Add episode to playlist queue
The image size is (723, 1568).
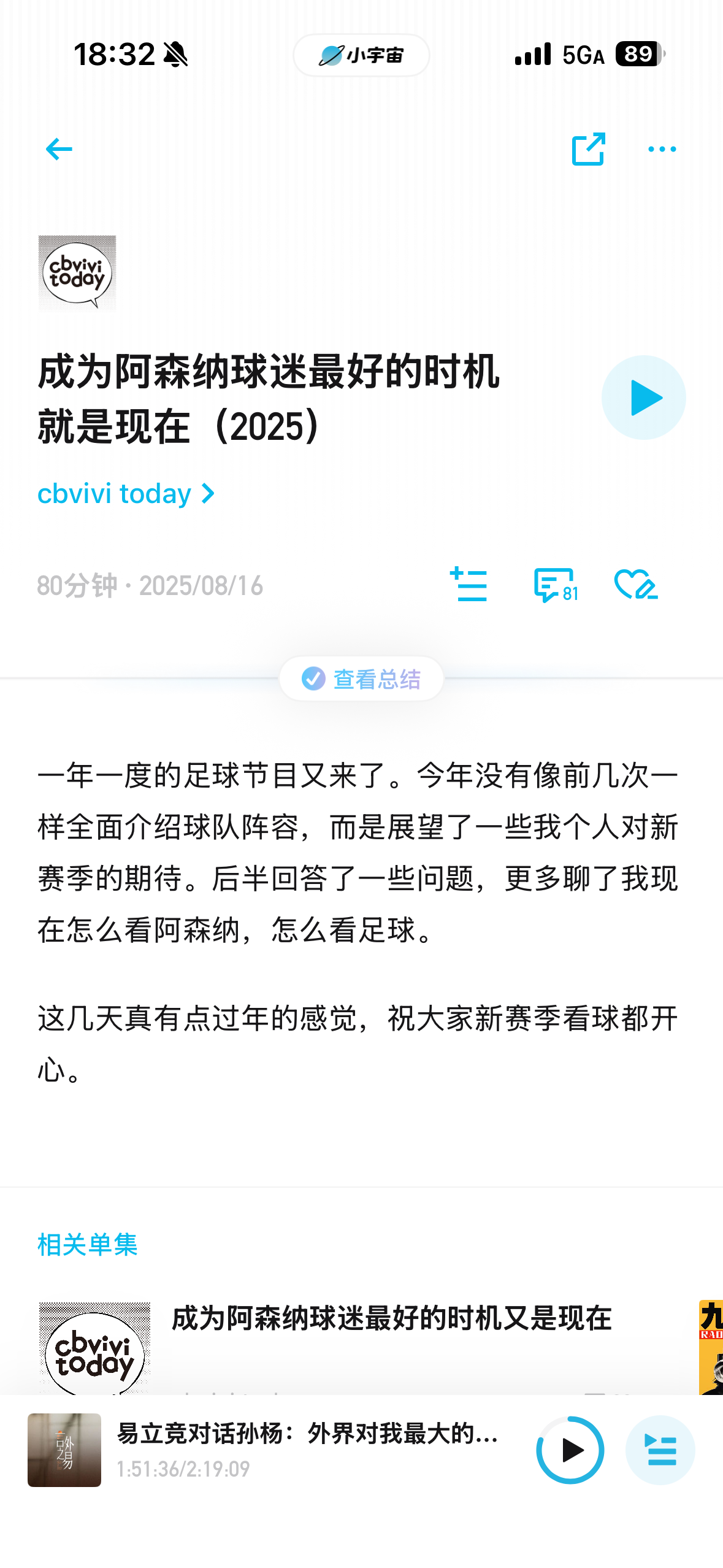point(469,585)
